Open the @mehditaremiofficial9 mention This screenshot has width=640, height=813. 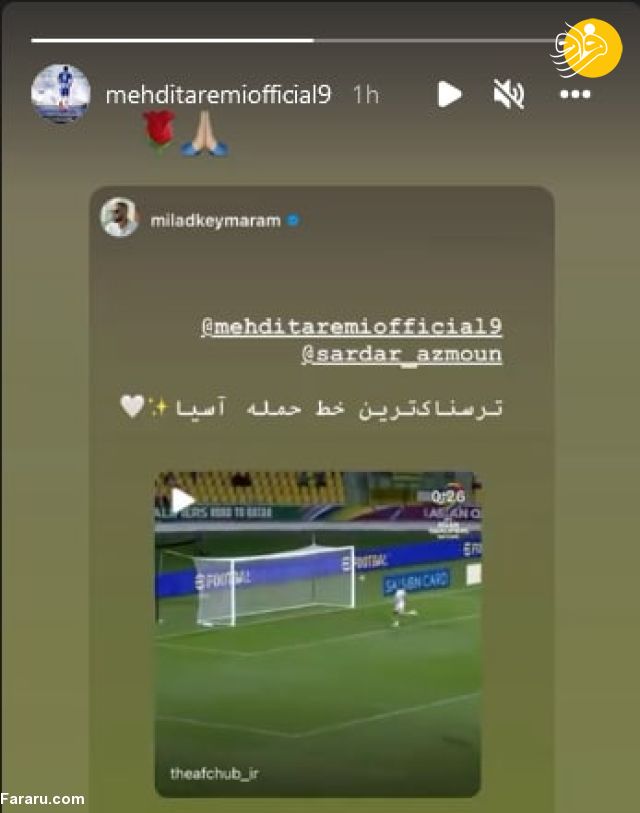coord(352,327)
